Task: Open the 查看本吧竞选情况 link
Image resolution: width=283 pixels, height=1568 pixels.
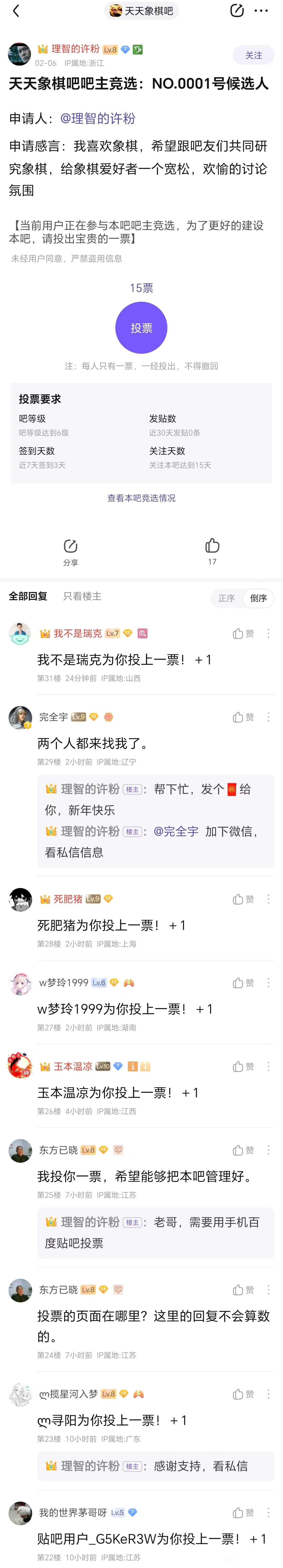Action: (141, 498)
